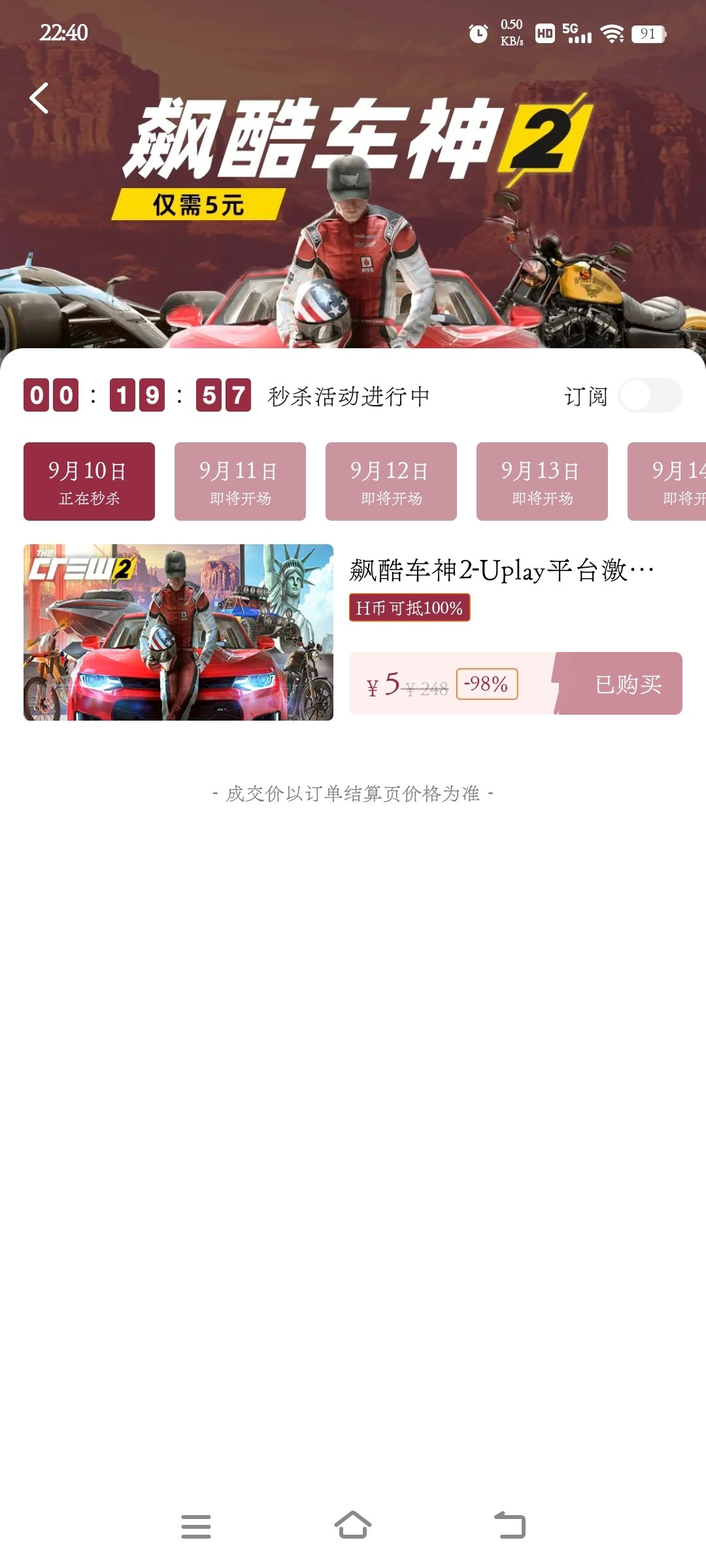Open the 9月14日 date tab
The width and height of the screenshot is (706, 1568).
click(x=667, y=482)
